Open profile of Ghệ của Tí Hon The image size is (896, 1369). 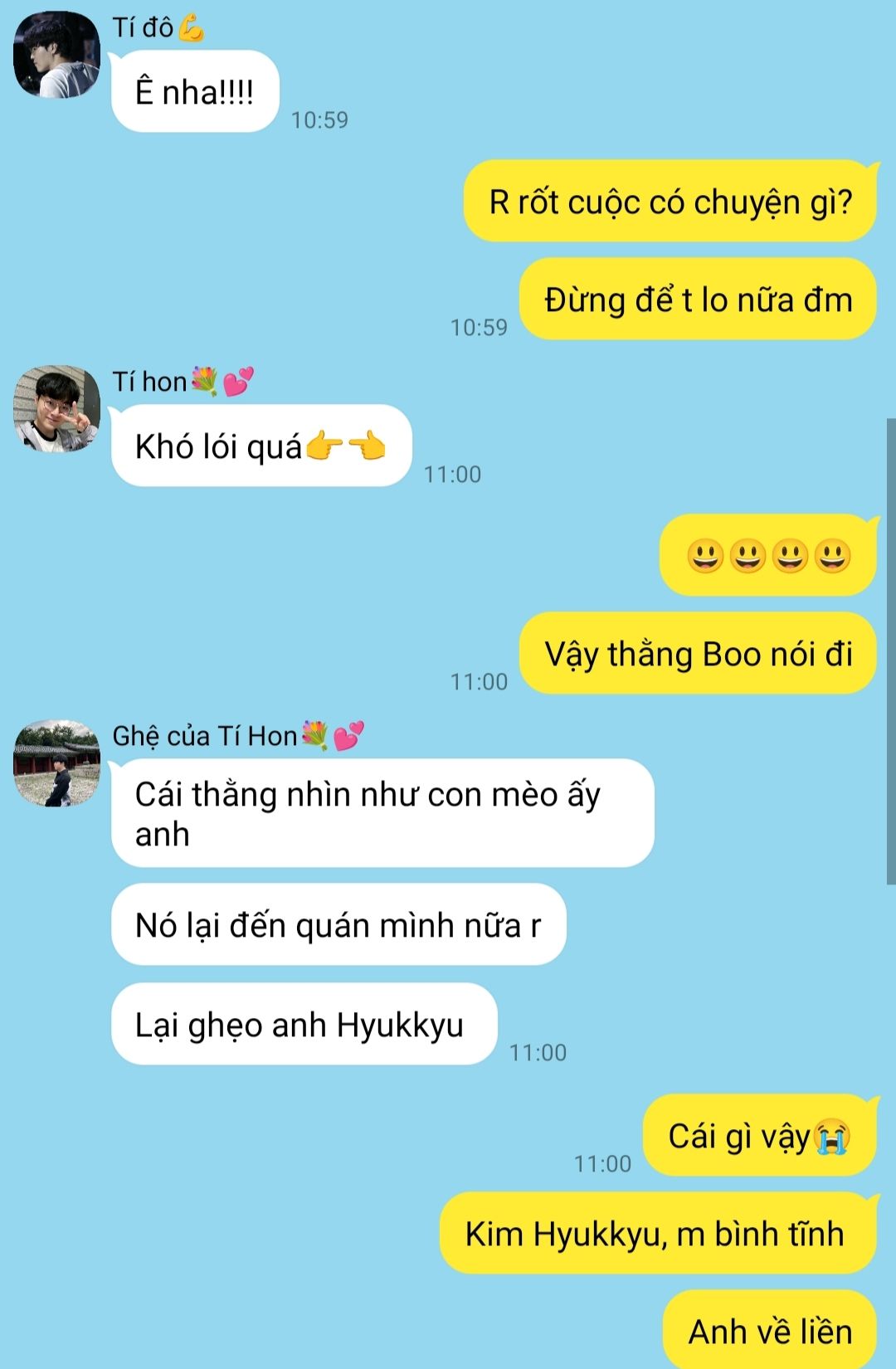pos(56,763)
